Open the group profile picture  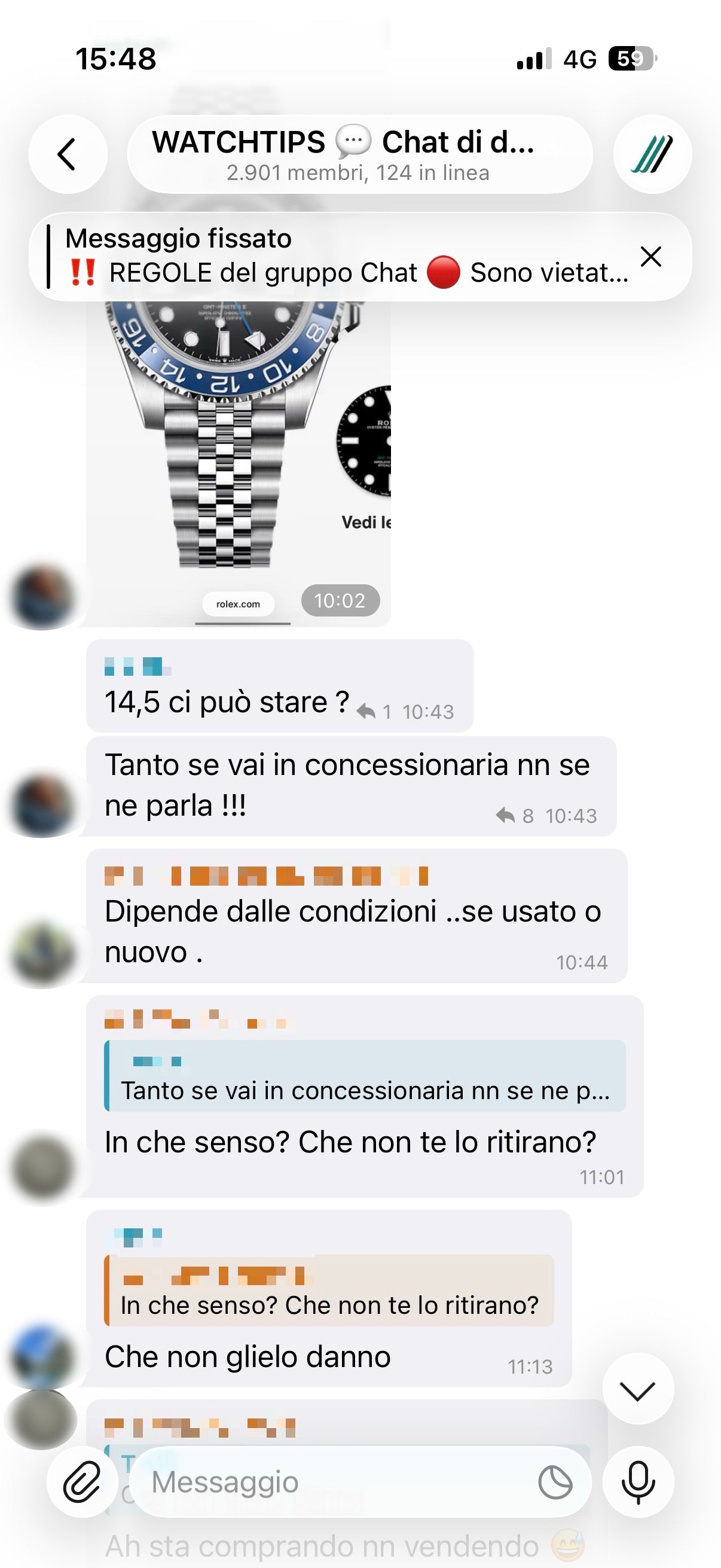[652, 154]
